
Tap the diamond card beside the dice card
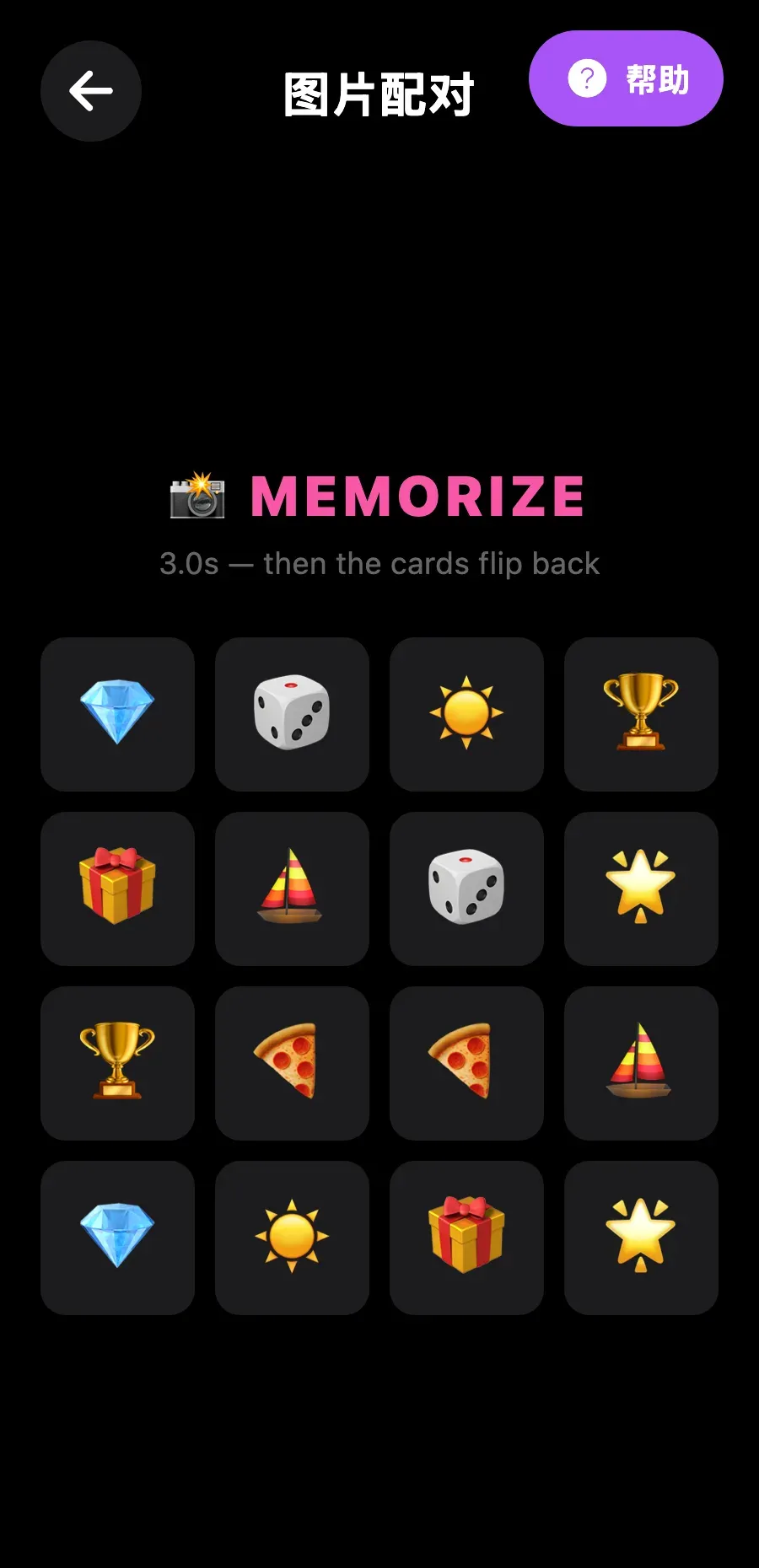pos(117,714)
